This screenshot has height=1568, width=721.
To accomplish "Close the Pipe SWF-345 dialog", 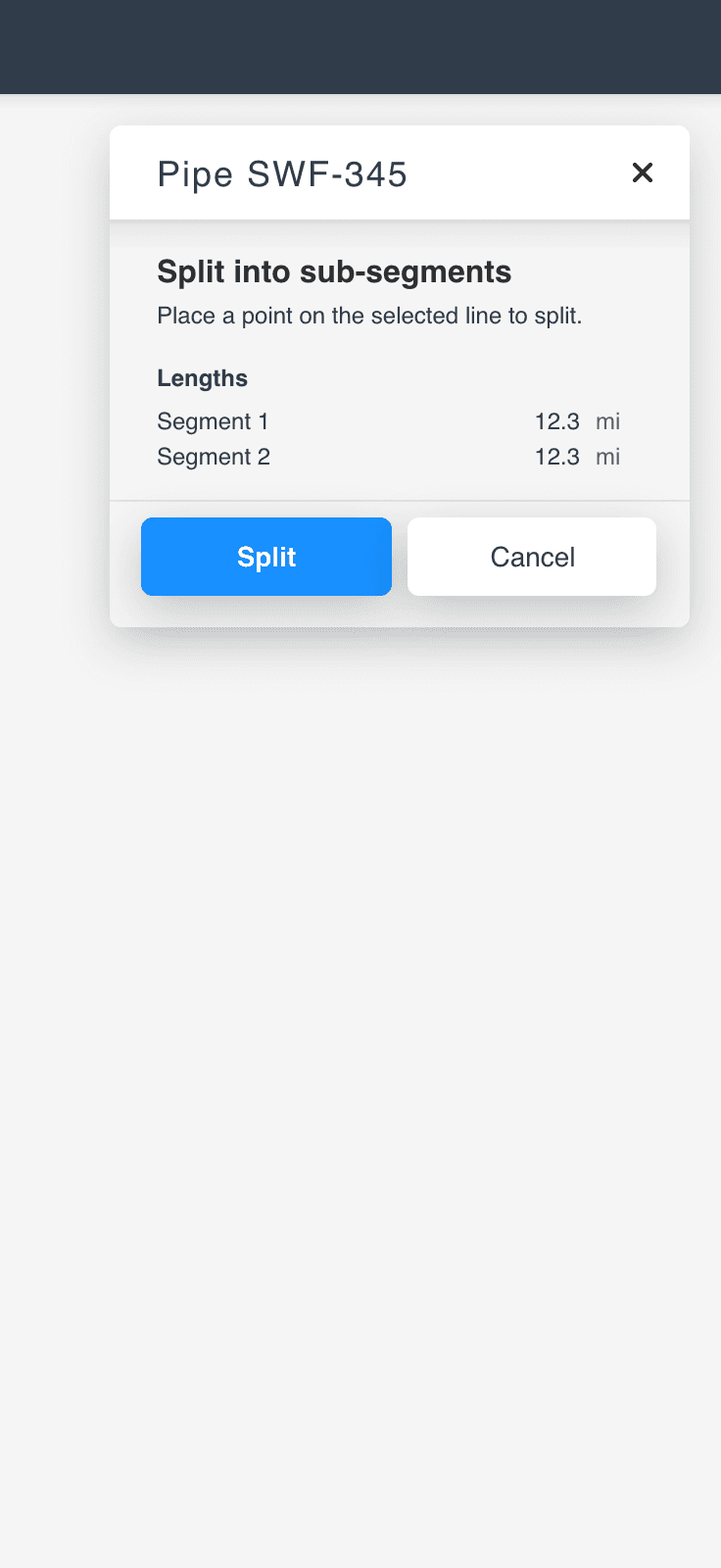I will click(x=643, y=172).
